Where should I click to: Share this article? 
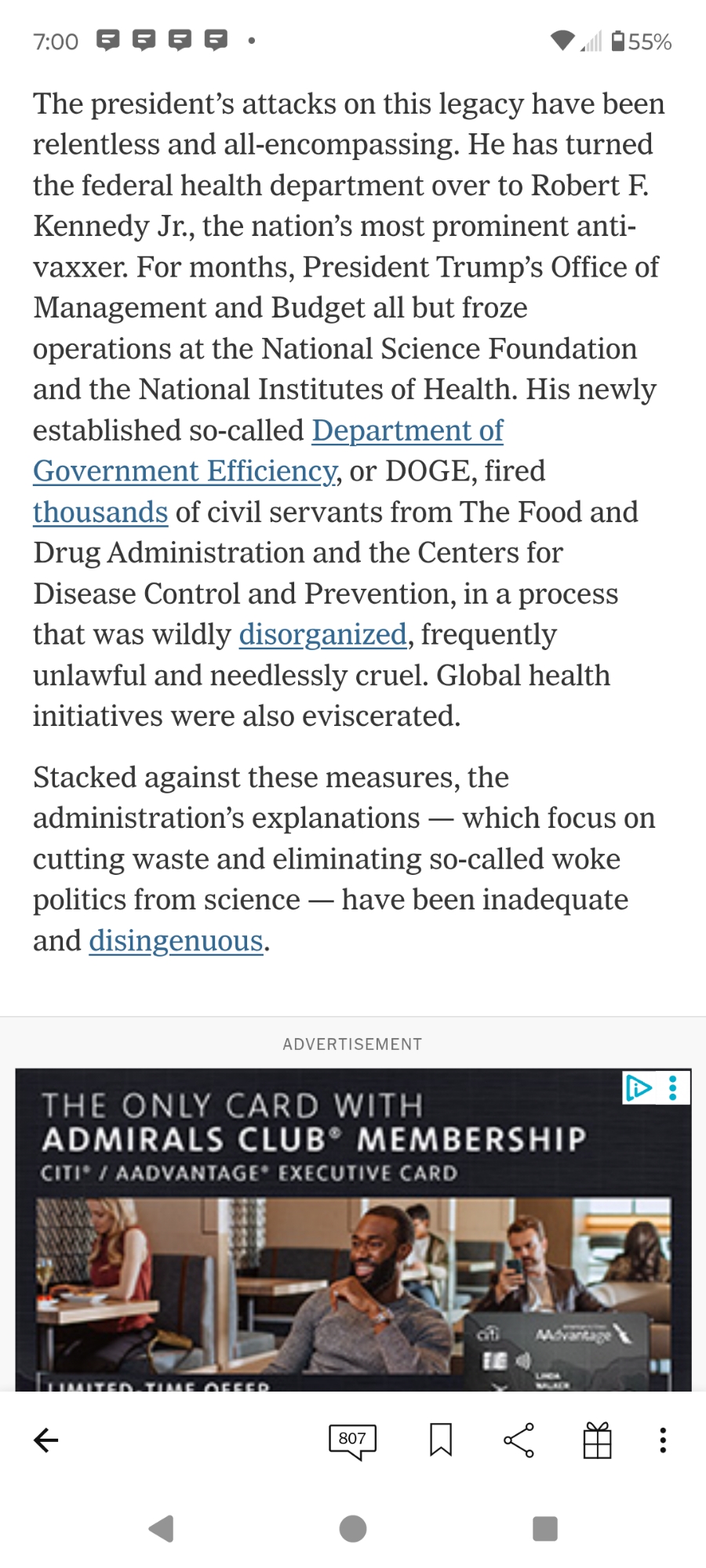(x=519, y=1440)
